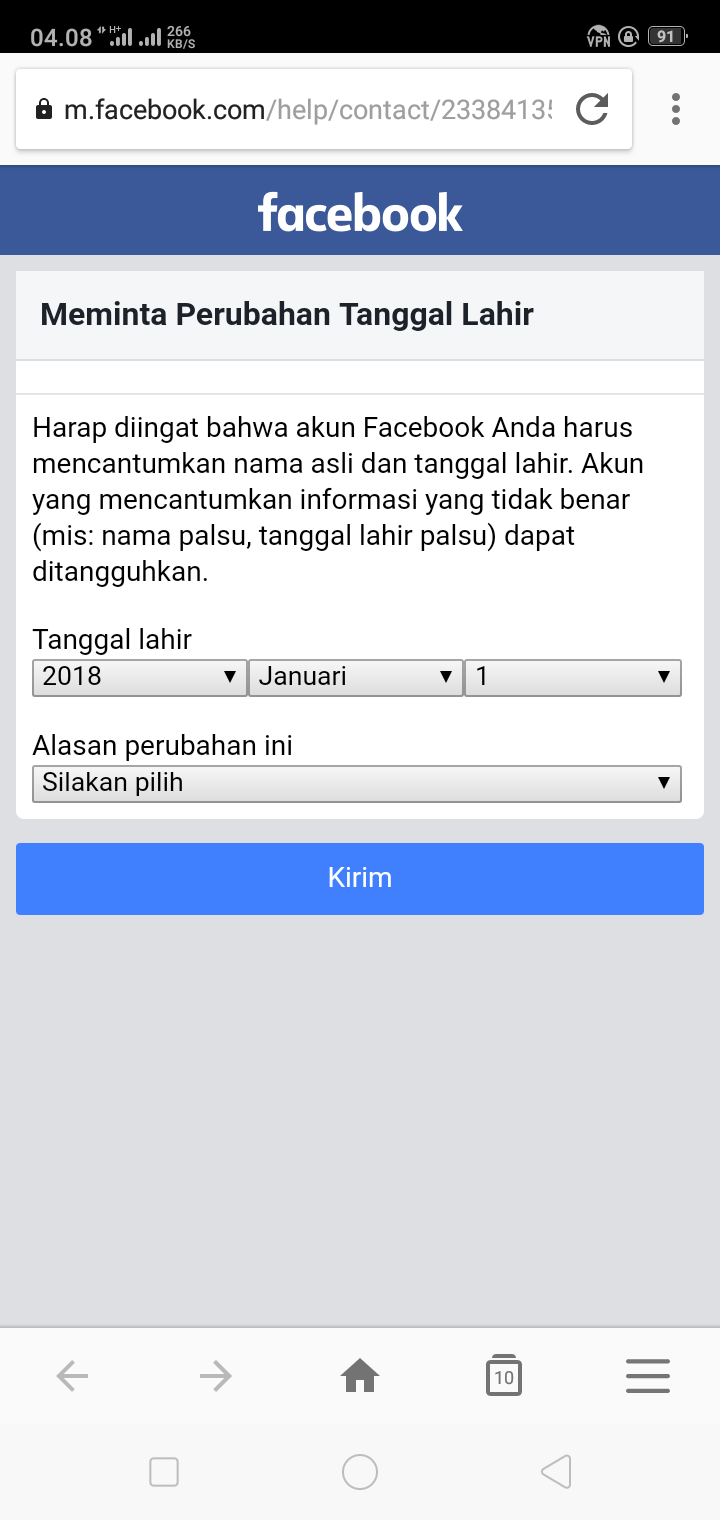Open the browser home page icon

[360, 1375]
